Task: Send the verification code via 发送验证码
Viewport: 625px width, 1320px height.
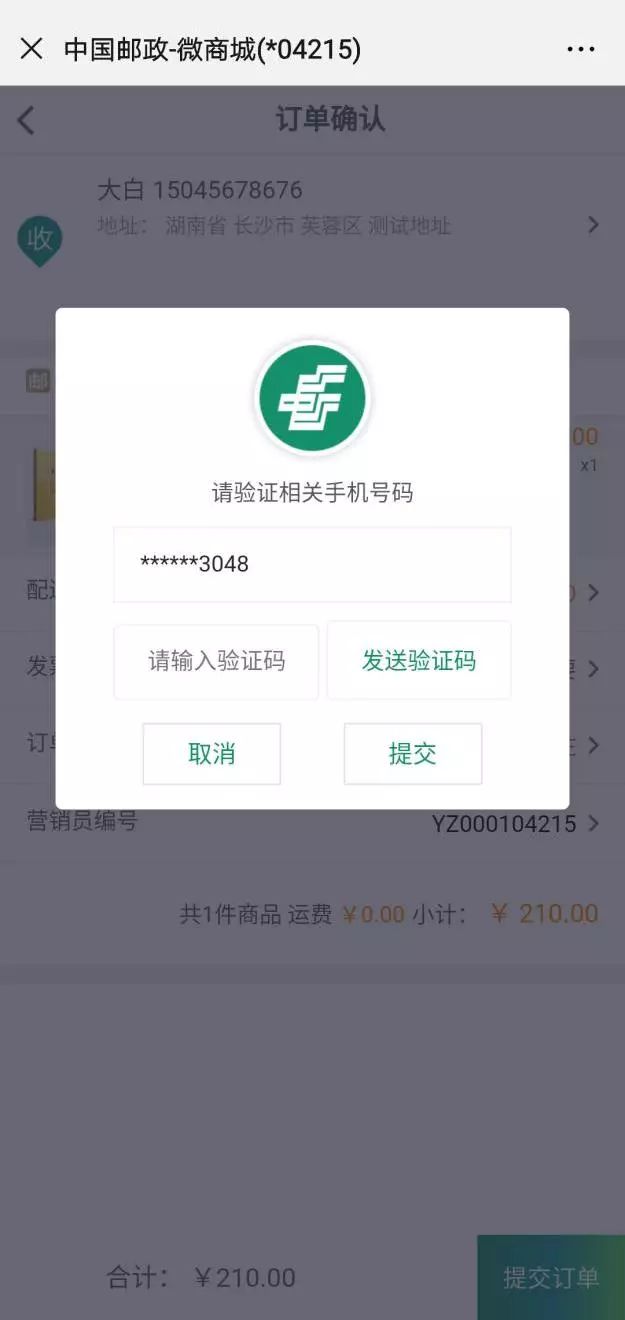Action: [419, 661]
